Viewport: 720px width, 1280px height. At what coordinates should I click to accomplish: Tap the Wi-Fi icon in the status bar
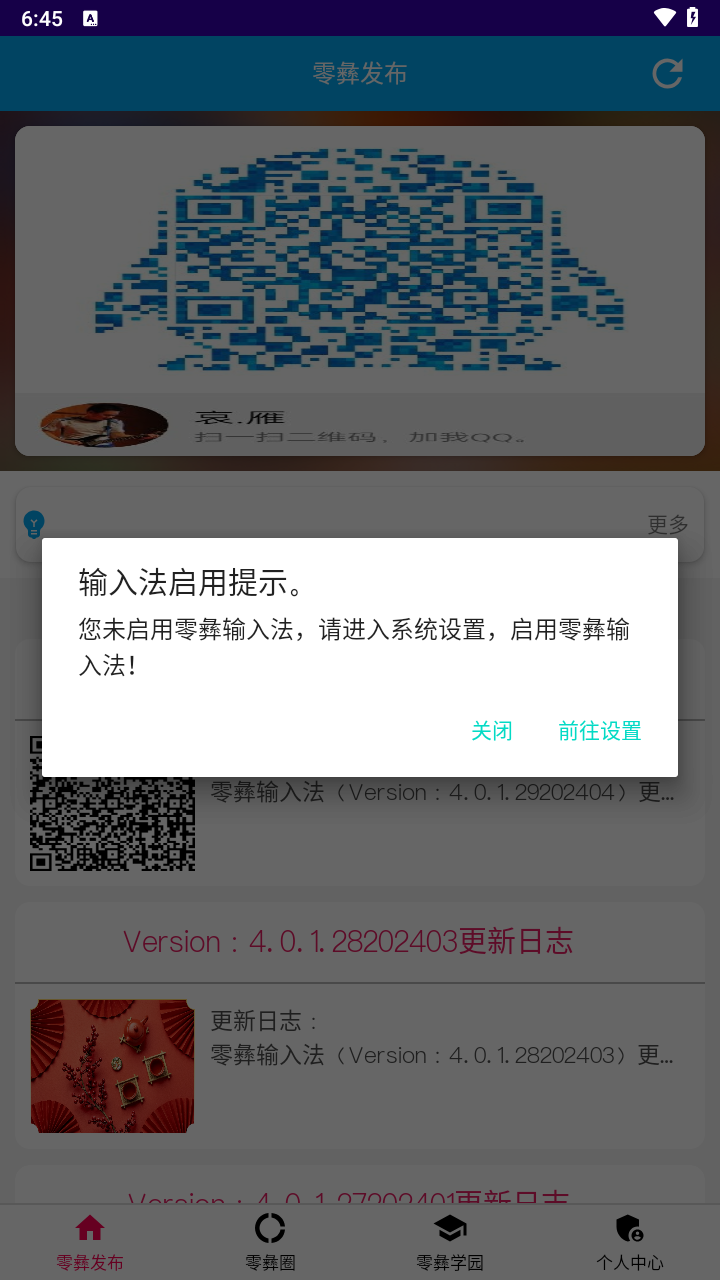click(x=664, y=16)
